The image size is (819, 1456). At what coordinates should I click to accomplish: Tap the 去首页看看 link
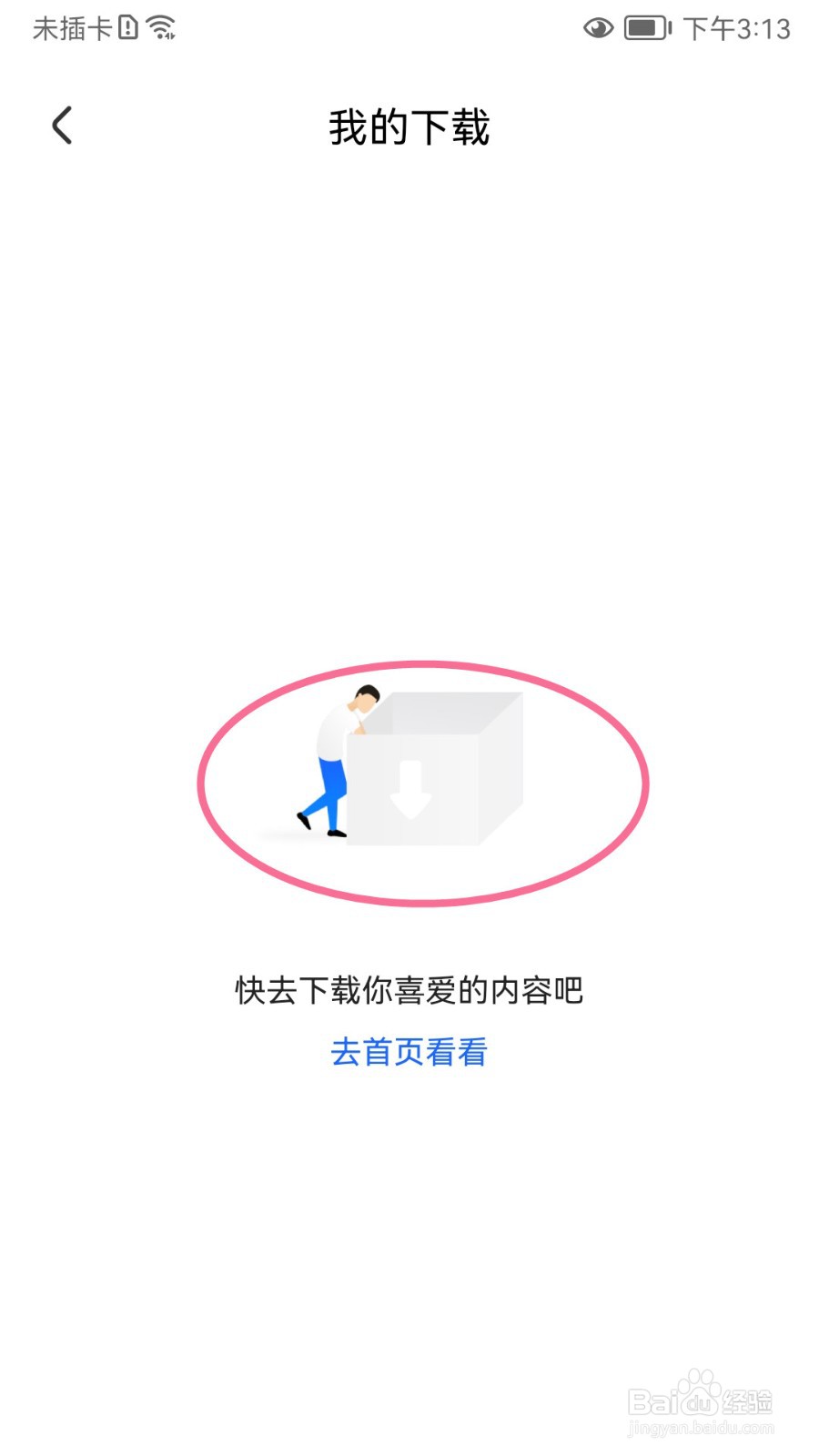click(x=409, y=1052)
